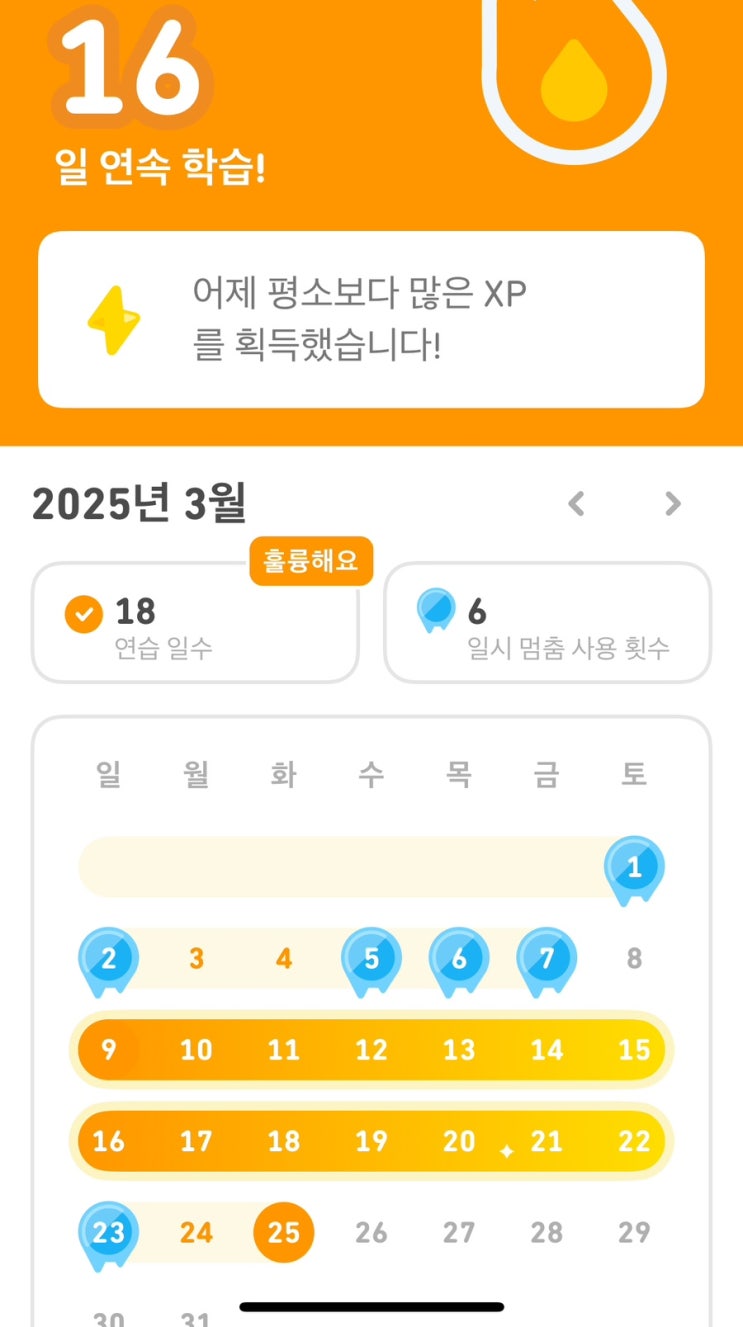
Task: Open the 6 streak freezes used card
Action: (548, 622)
